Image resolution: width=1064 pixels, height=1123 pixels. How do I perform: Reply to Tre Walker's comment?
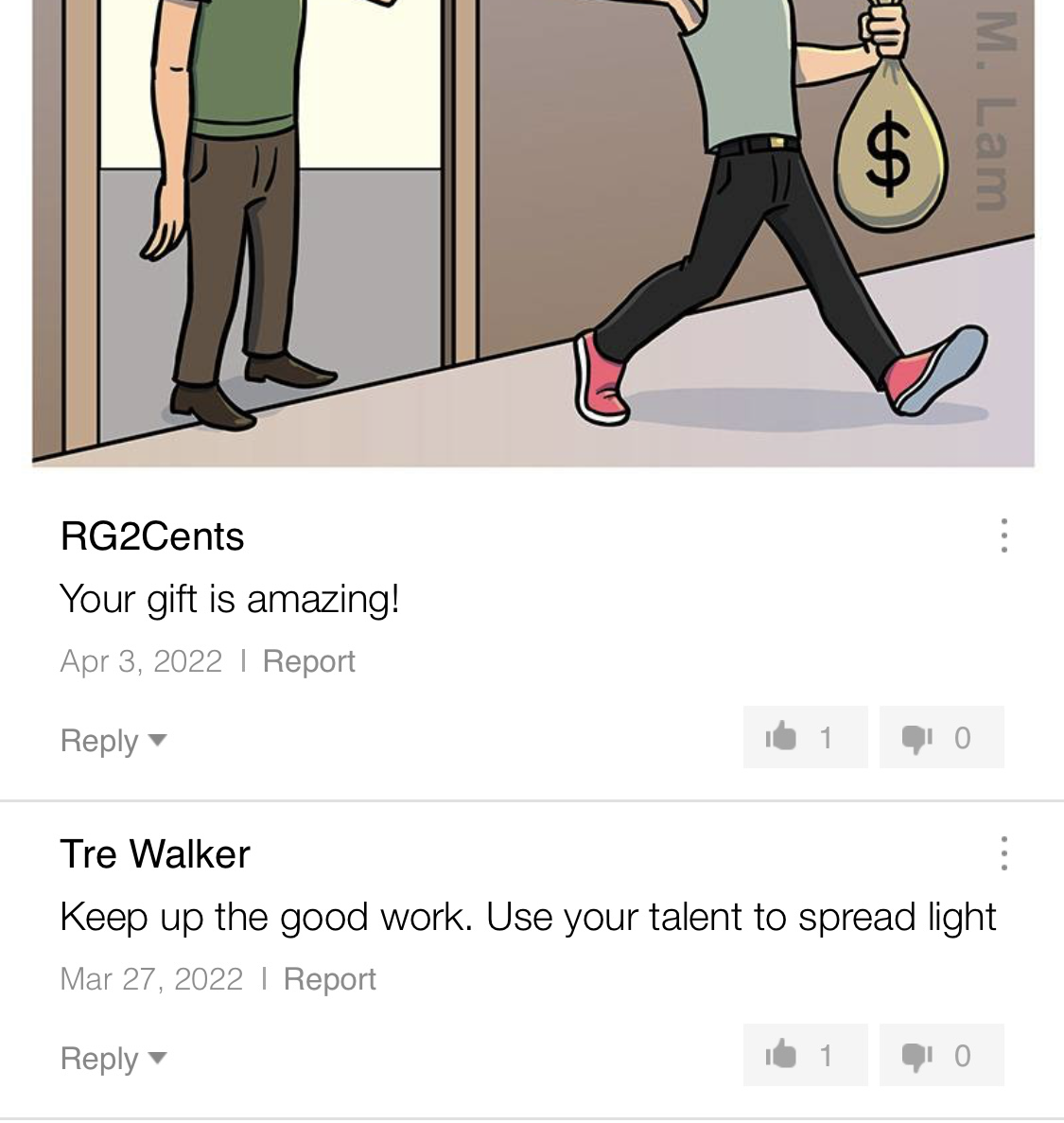[113, 1058]
